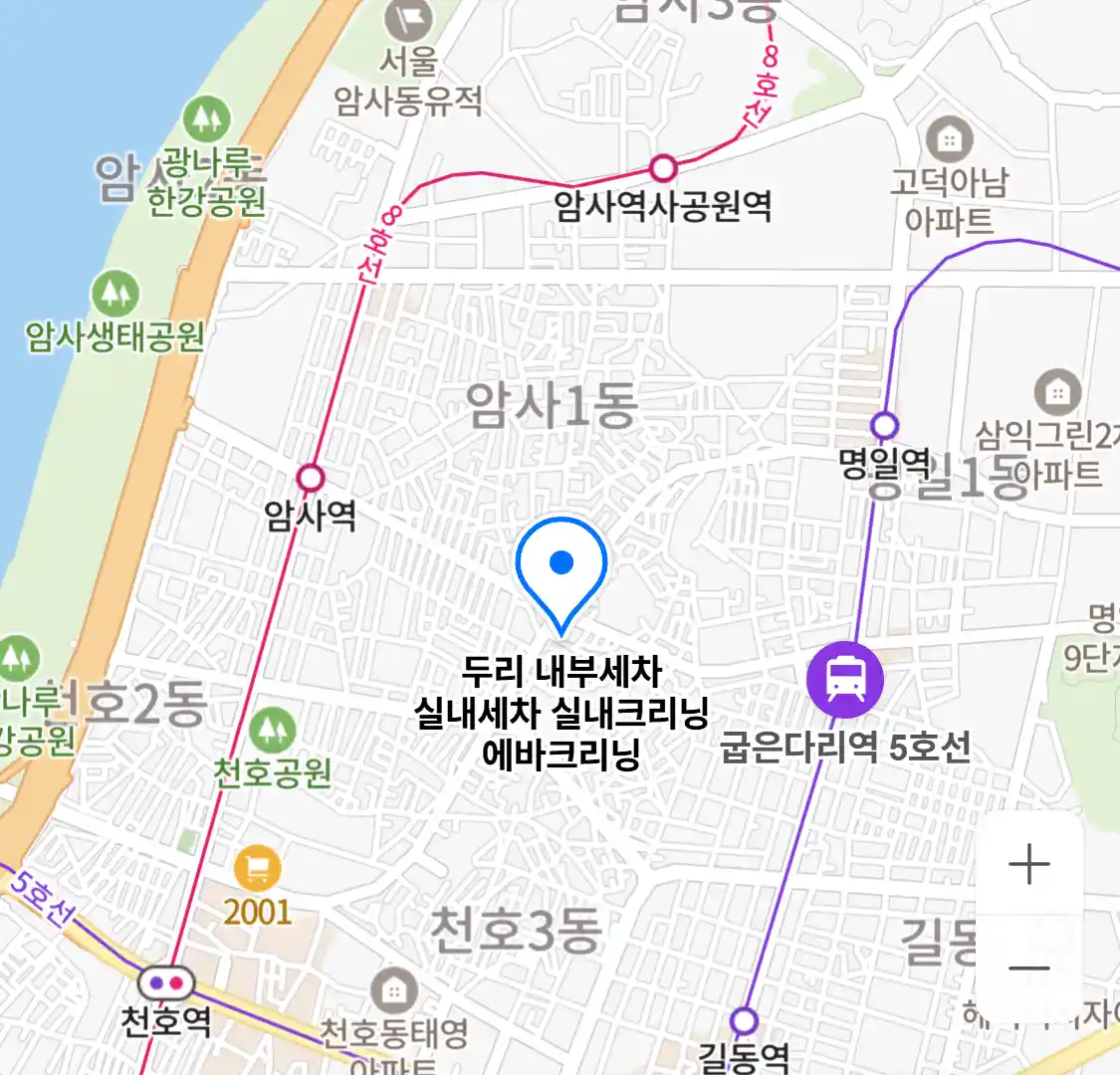The image size is (1120, 1075).
Task: Zoom out of the map
Action: click(x=1028, y=967)
